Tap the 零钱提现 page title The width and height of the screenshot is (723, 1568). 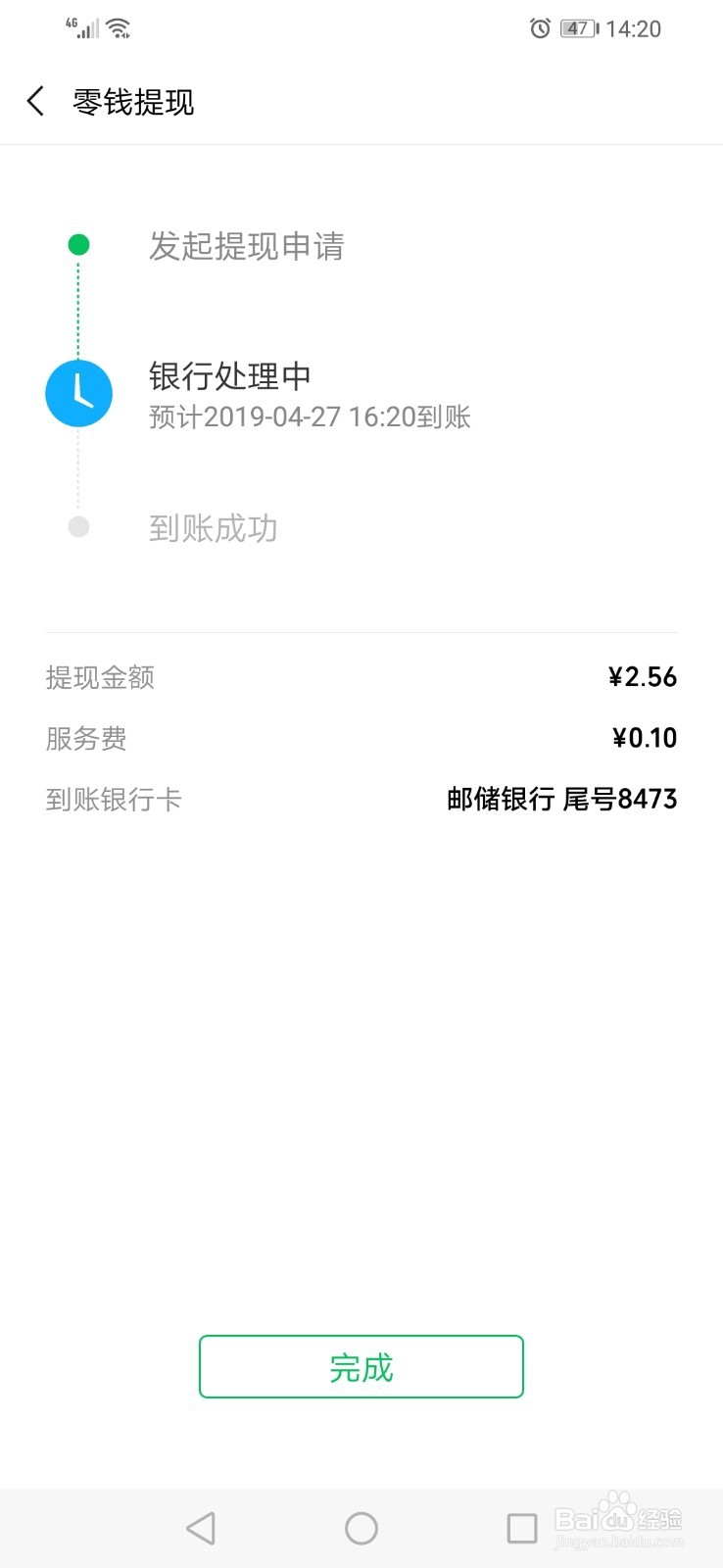pyautogui.click(x=132, y=101)
